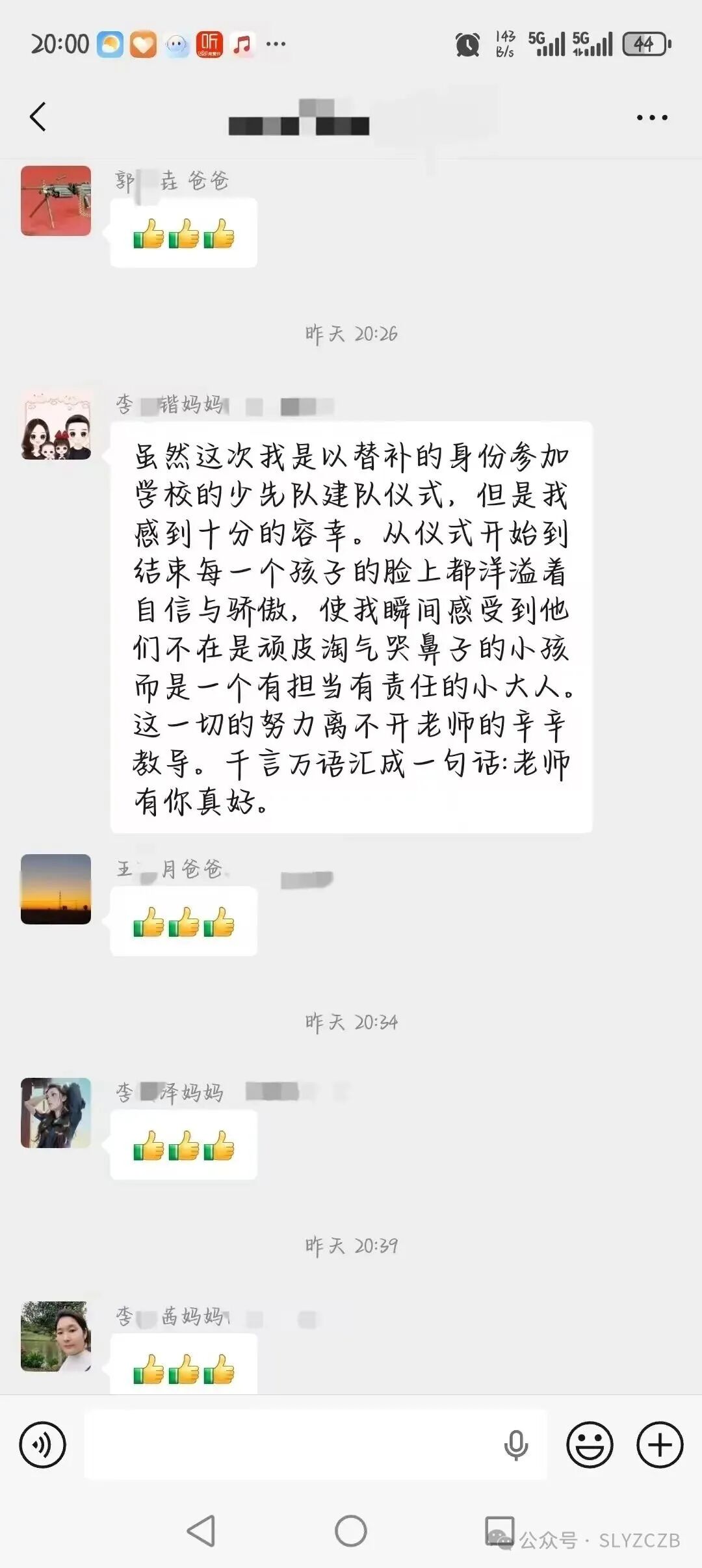Switch to voice message input
This screenshot has height=1568, width=702.
[42, 1444]
